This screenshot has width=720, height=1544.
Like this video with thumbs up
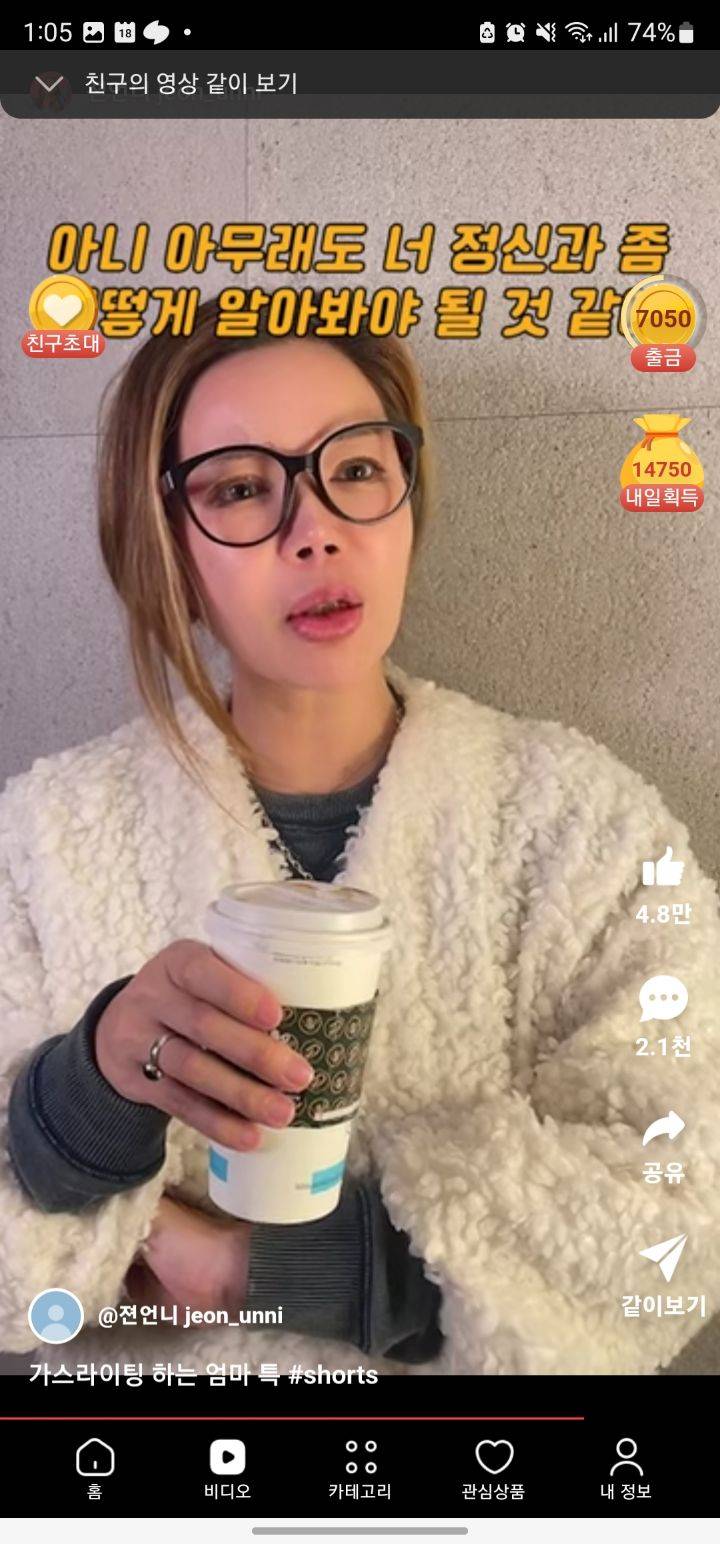click(x=663, y=867)
